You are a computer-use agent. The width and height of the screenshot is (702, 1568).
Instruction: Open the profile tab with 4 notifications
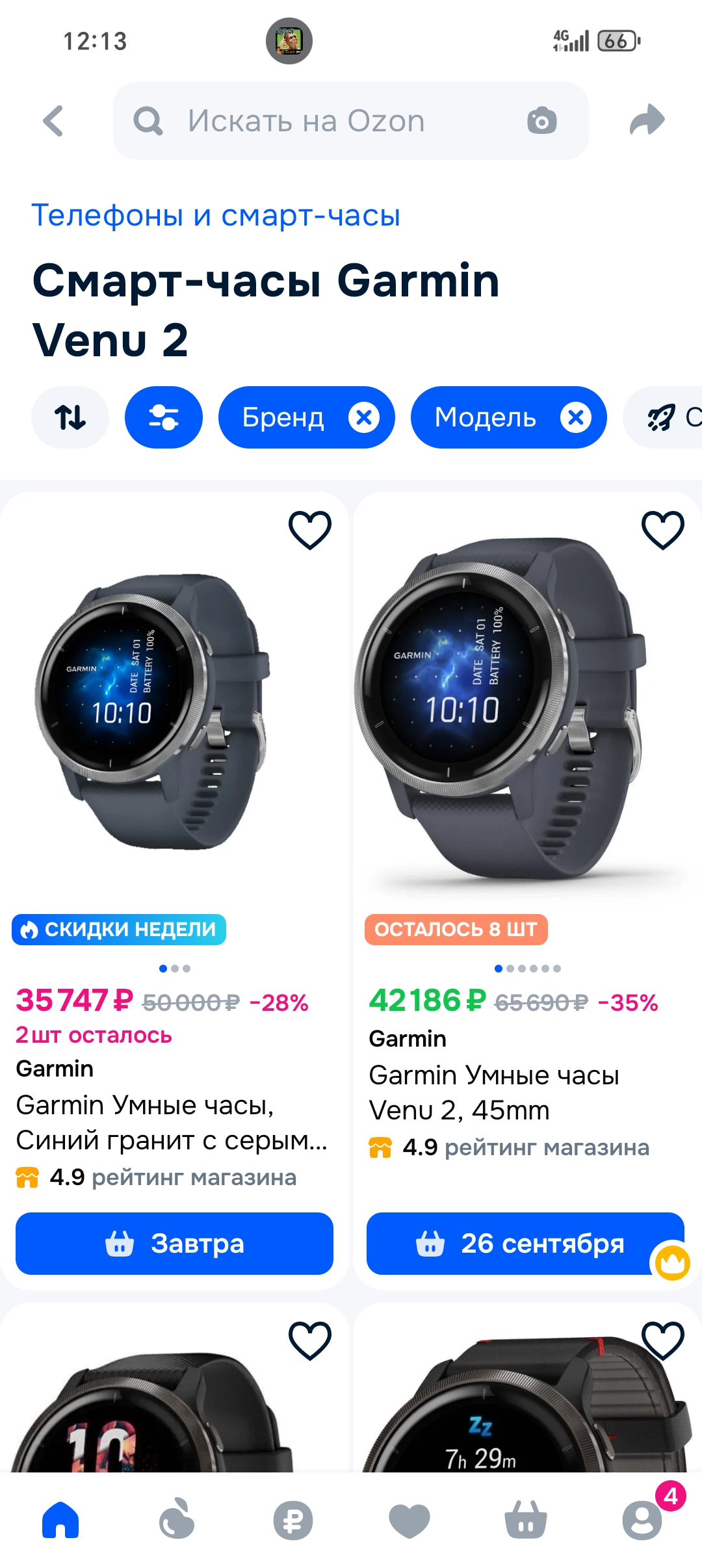(x=642, y=1521)
